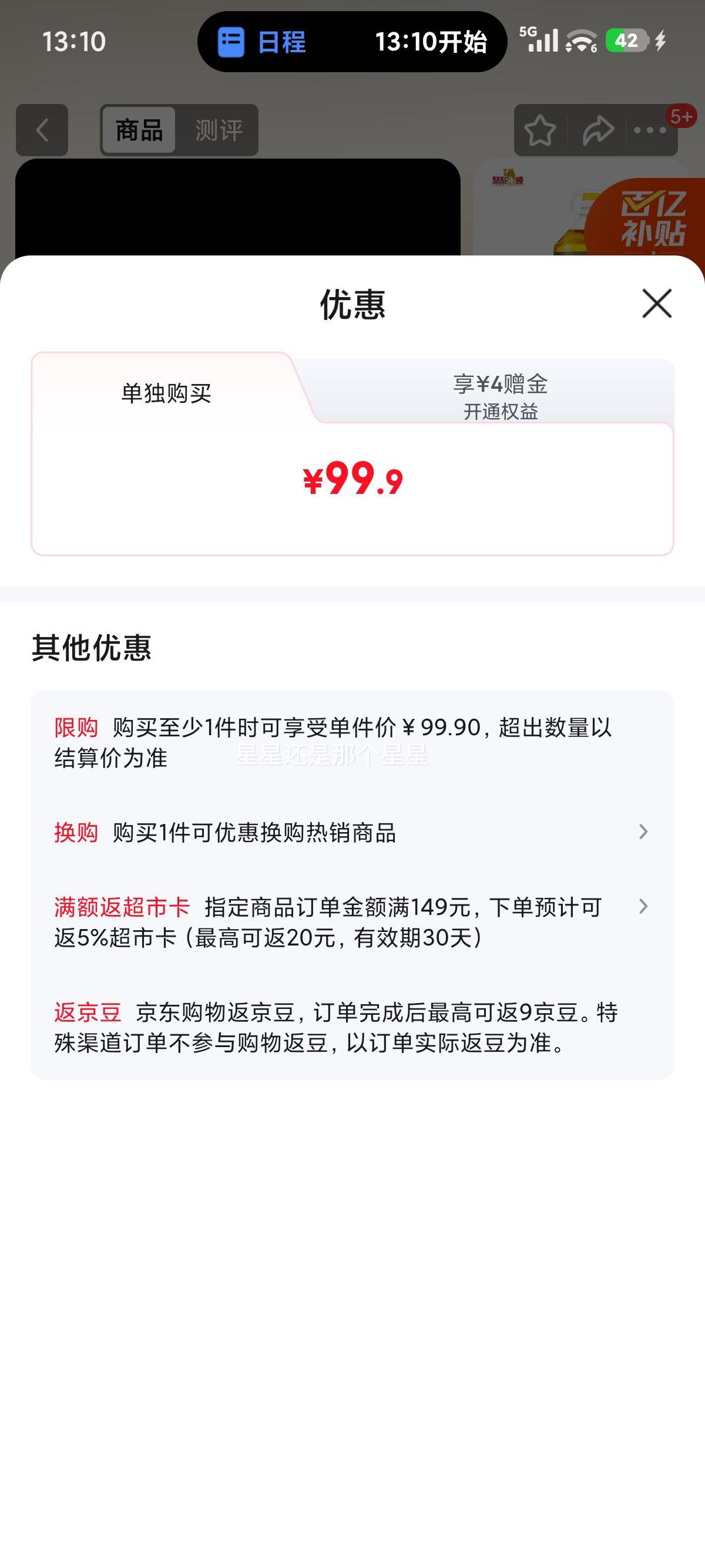Switch to the 测评 tab
Viewport: 705px width, 1568px height.
pyautogui.click(x=218, y=130)
